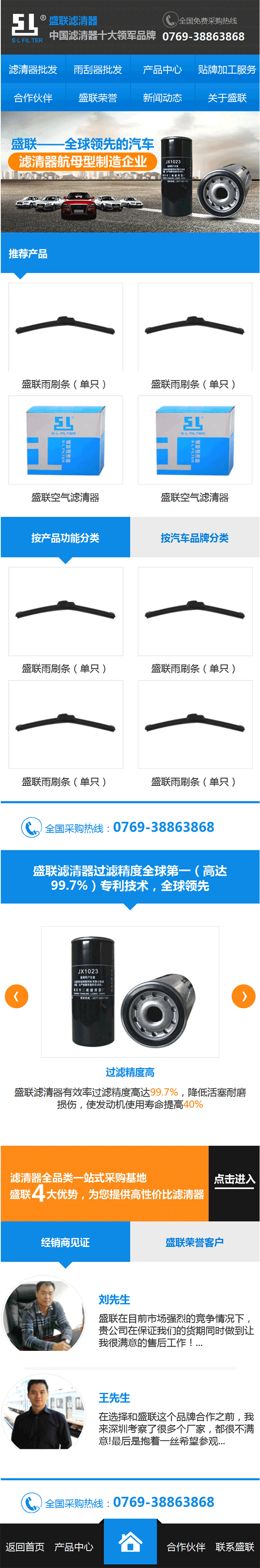Open 雨刮器批发 category
The image size is (260, 1568).
[97, 69]
